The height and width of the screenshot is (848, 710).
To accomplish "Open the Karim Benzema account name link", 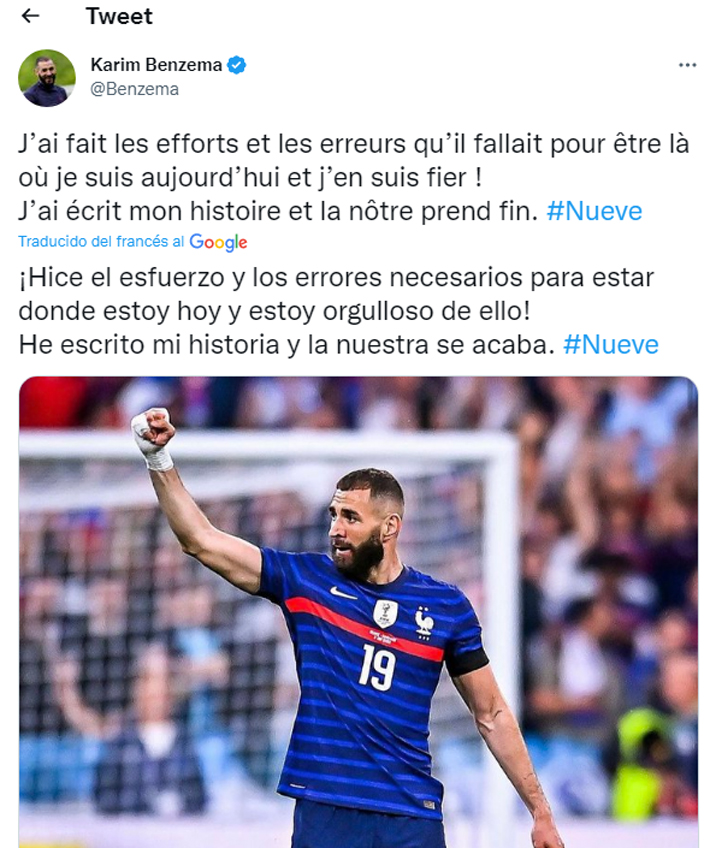I will (155, 65).
